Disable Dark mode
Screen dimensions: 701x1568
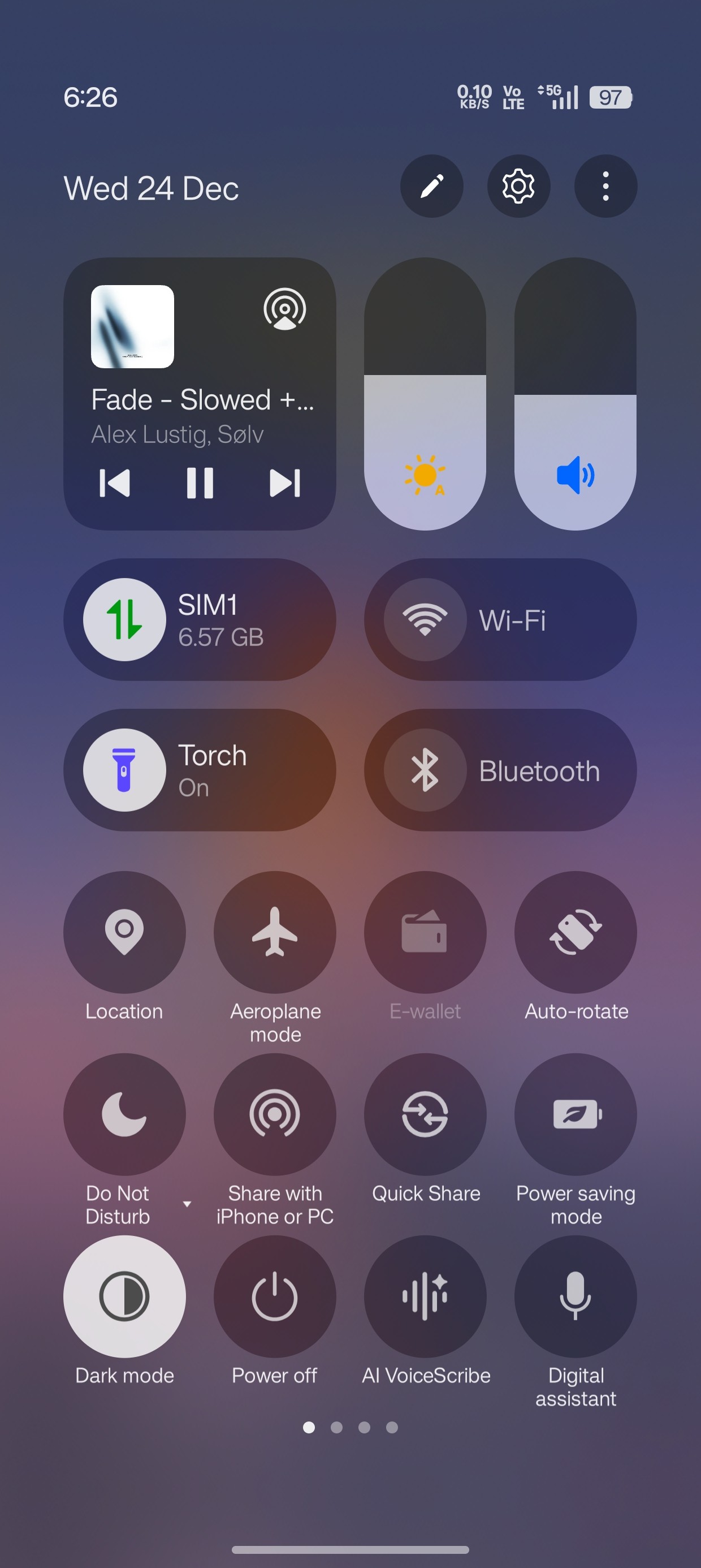coord(125,1296)
